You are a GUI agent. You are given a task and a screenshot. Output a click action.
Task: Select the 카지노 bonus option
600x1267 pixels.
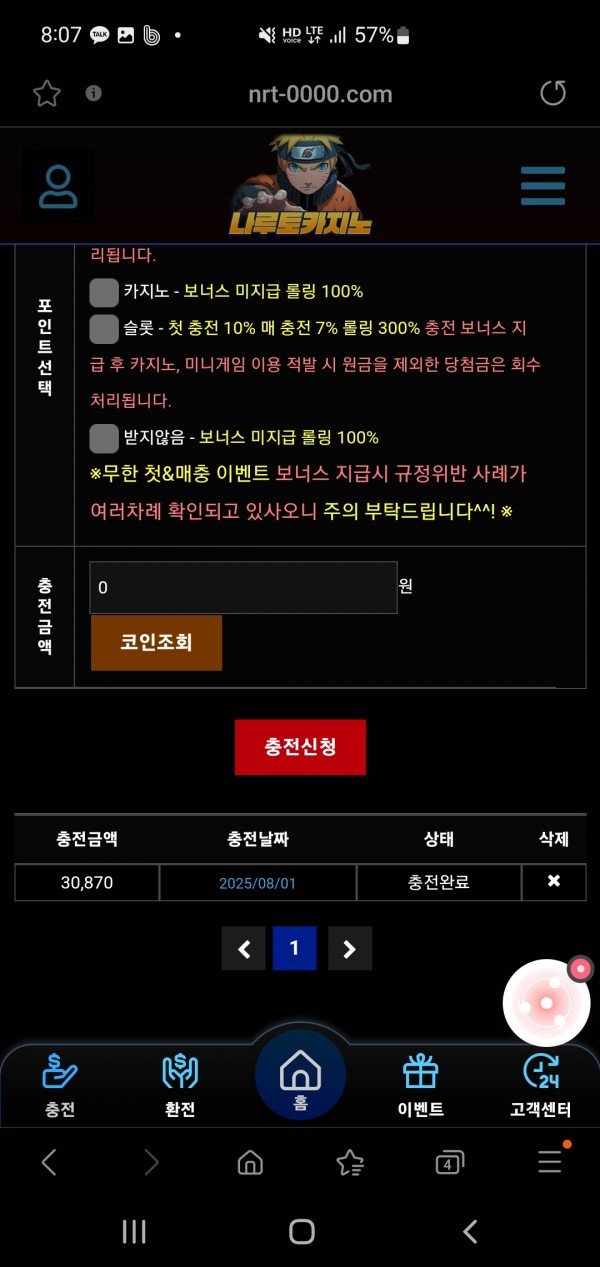pyautogui.click(x=104, y=292)
